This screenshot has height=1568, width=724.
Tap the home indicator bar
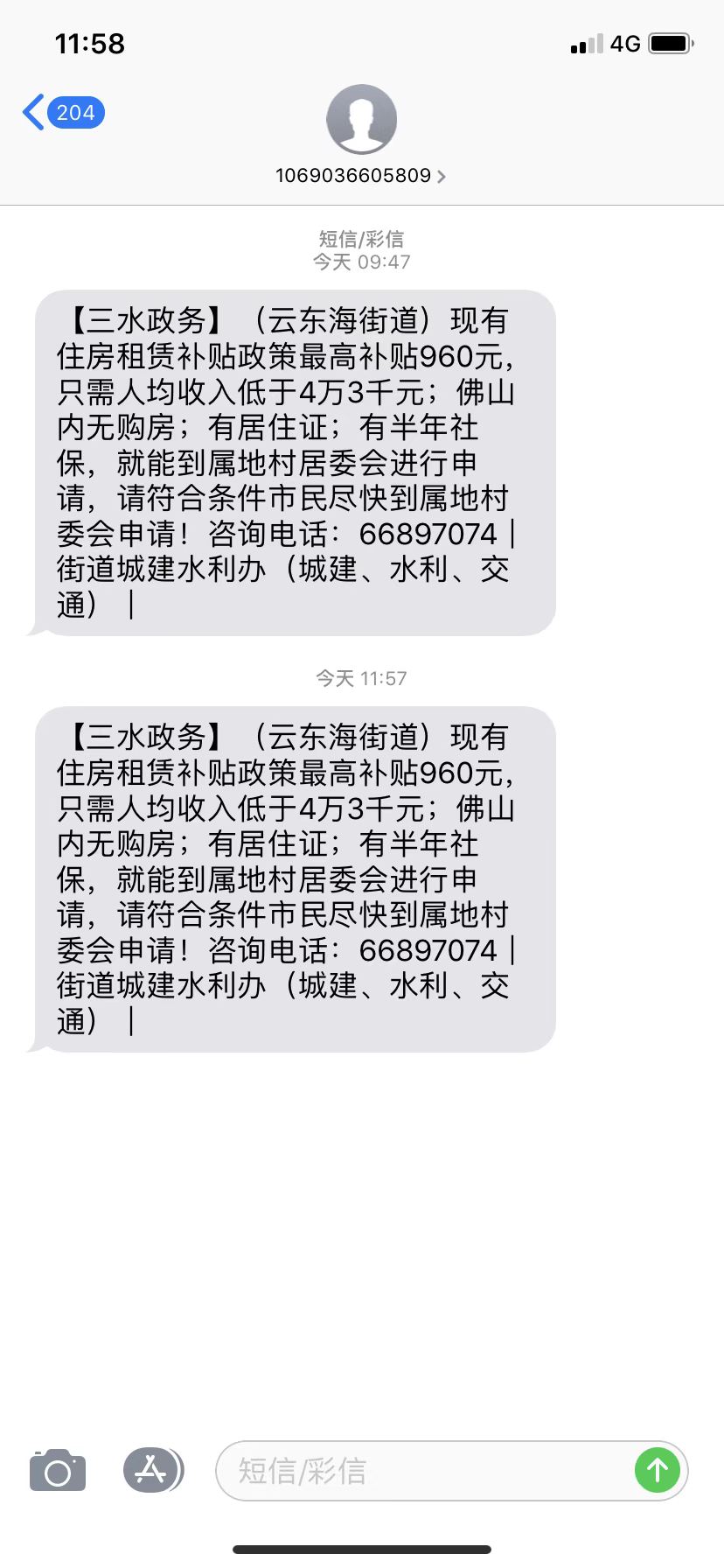pos(362,1549)
